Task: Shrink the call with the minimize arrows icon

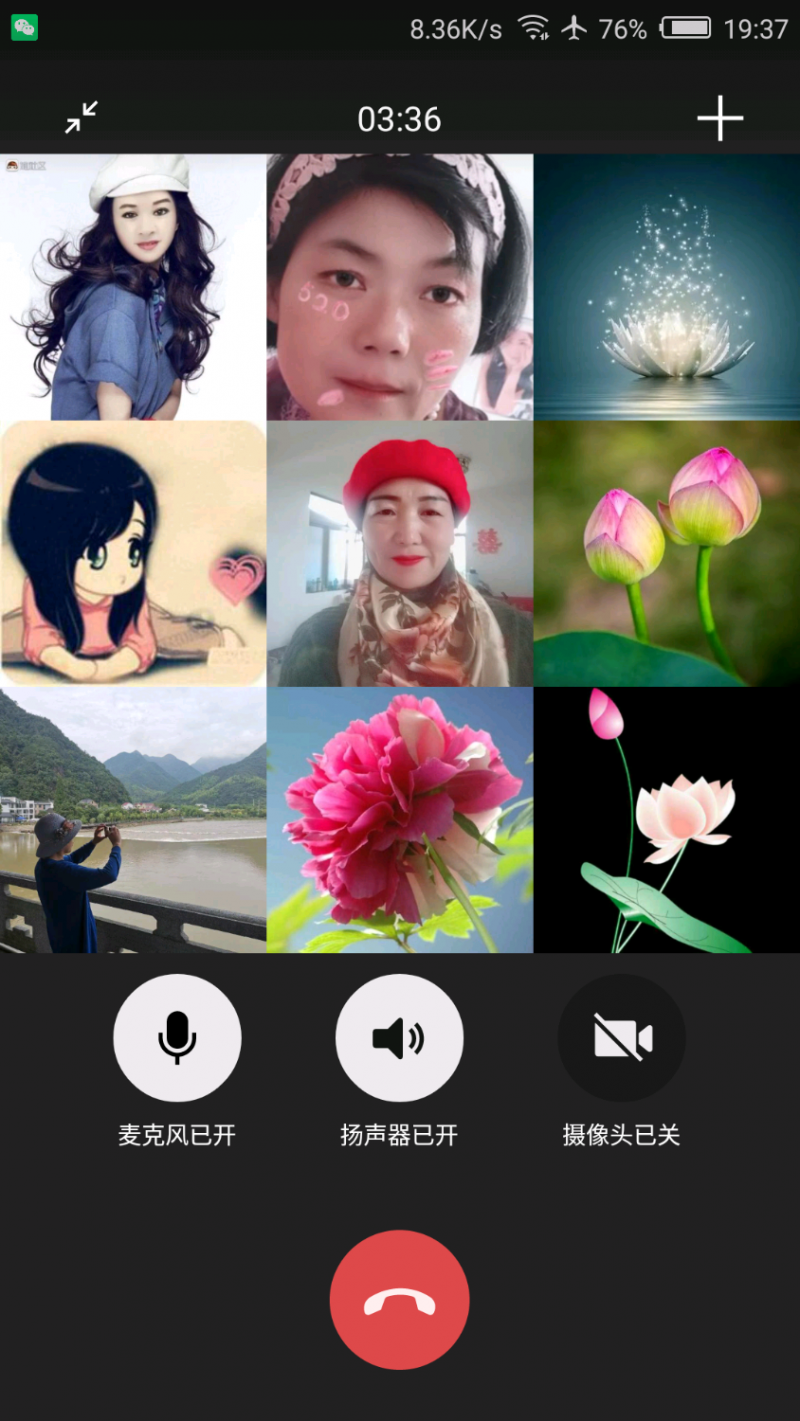Action: [80, 117]
